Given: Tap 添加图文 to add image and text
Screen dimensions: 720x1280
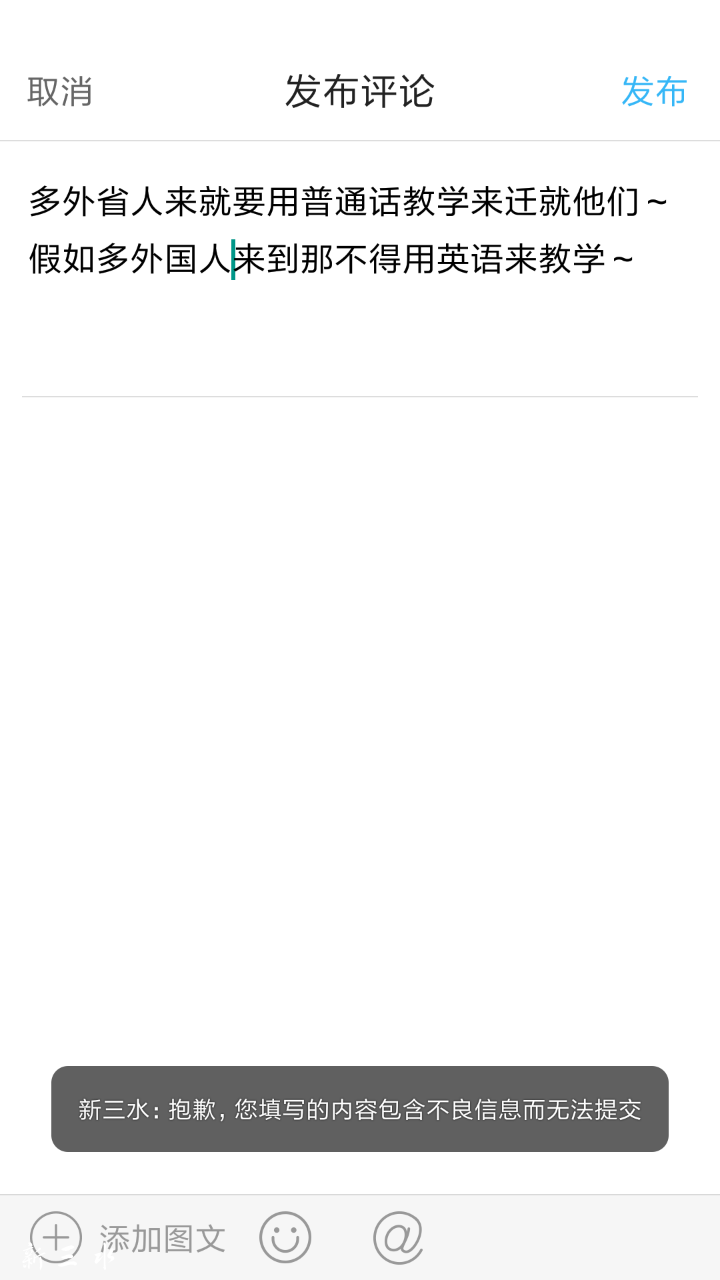Looking at the screenshot, I should (x=130, y=1238).
